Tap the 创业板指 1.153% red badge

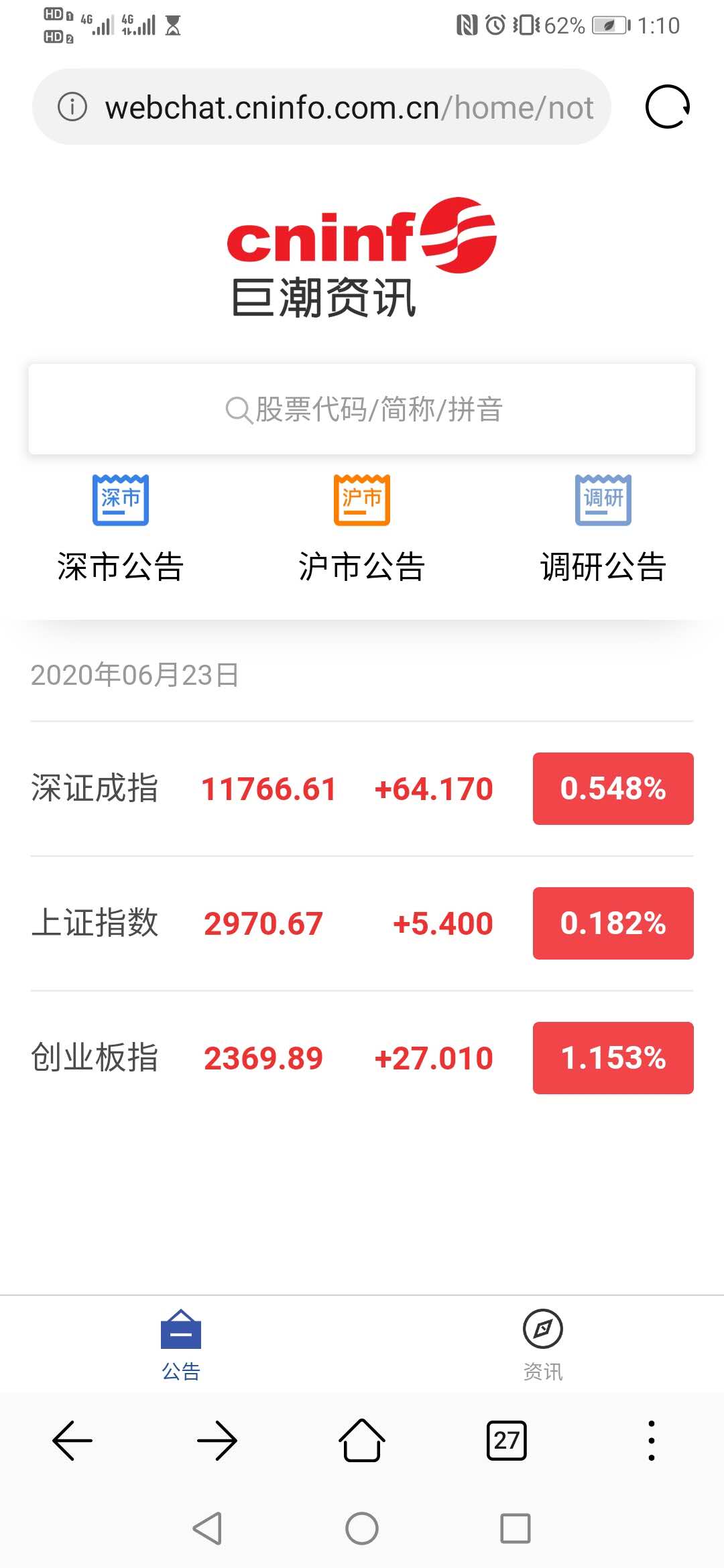point(612,1057)
